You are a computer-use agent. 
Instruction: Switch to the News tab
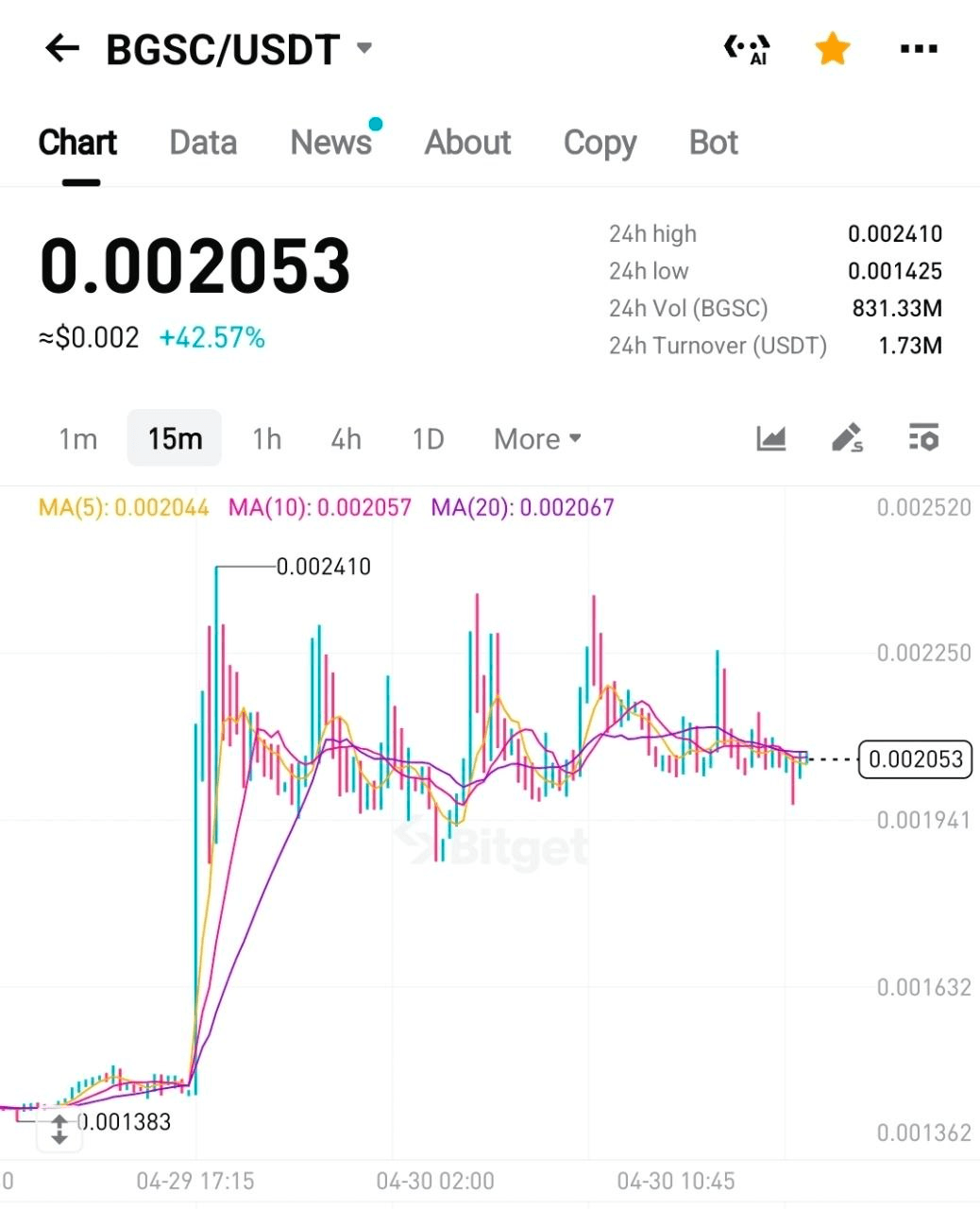(x=330, y=143)
